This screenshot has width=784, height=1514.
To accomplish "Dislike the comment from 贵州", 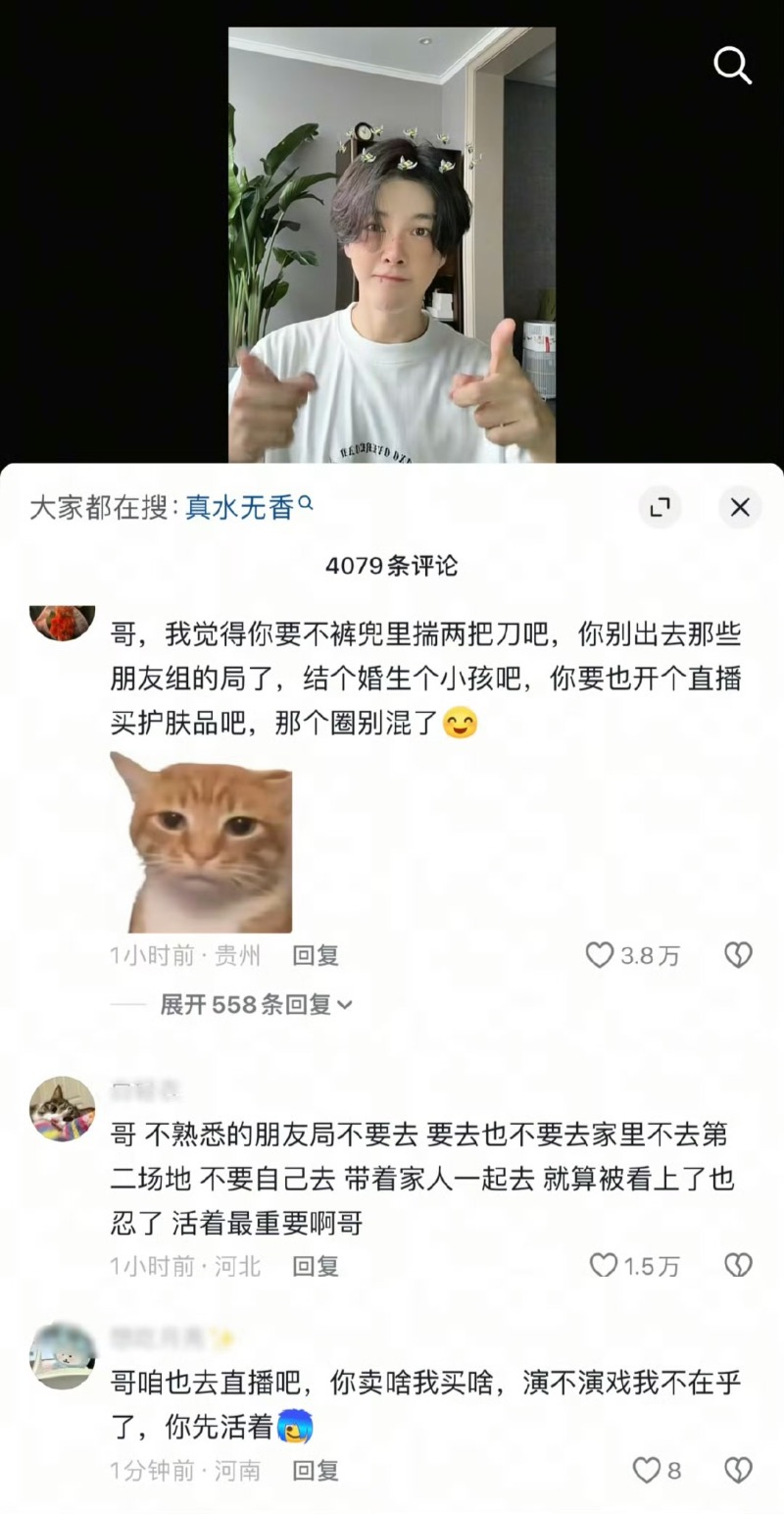I will [738, 955].
